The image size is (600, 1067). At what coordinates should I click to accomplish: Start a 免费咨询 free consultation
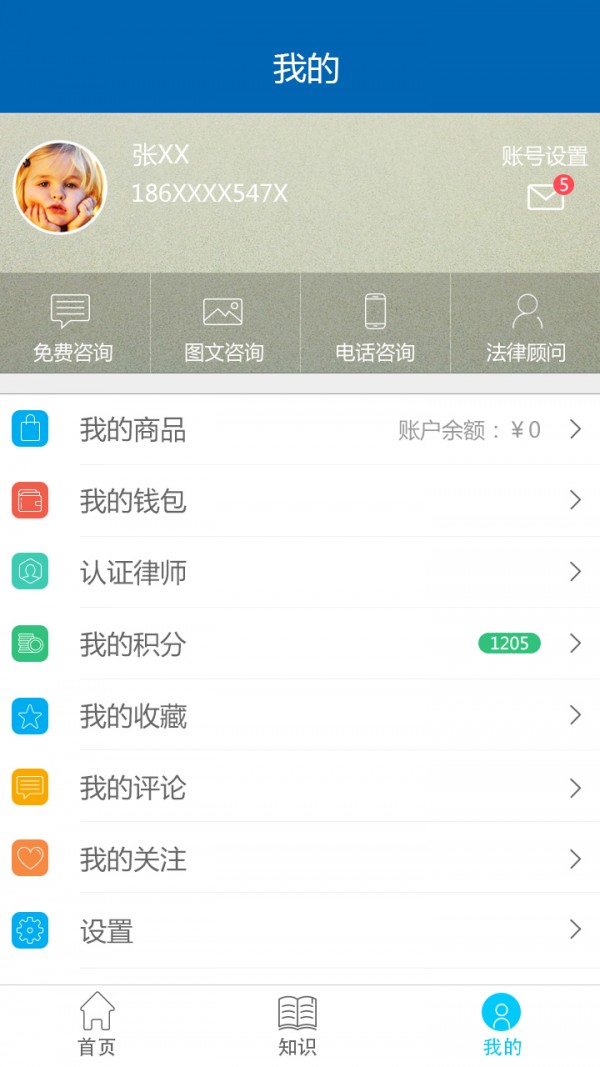(x=73, y=326)
